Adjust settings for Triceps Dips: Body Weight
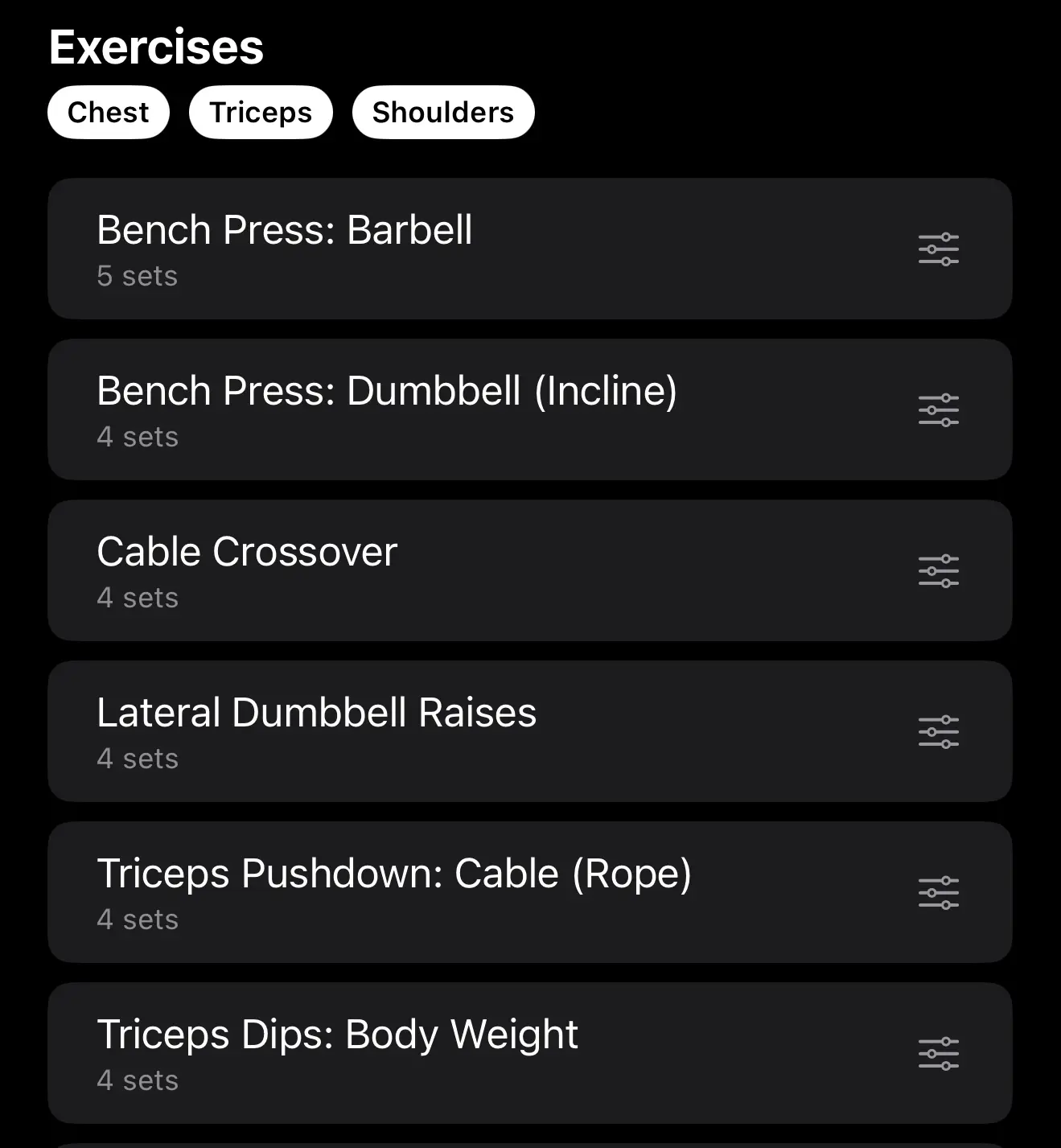Screen dimensions: 1061x1148 tap(939, 1054)
